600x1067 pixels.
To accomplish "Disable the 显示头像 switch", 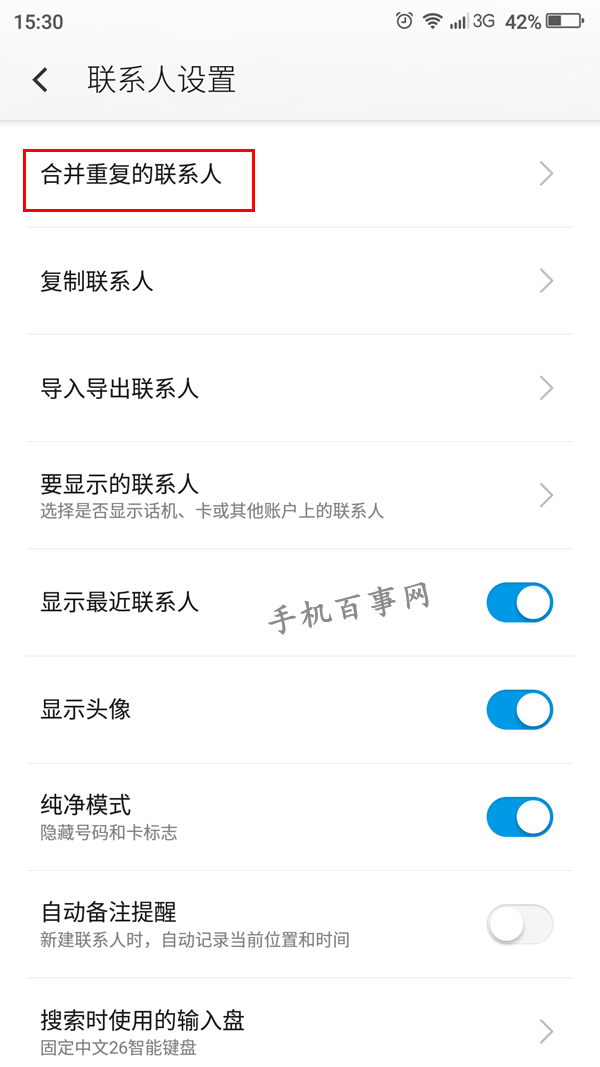I will click(x=519, y=710).
